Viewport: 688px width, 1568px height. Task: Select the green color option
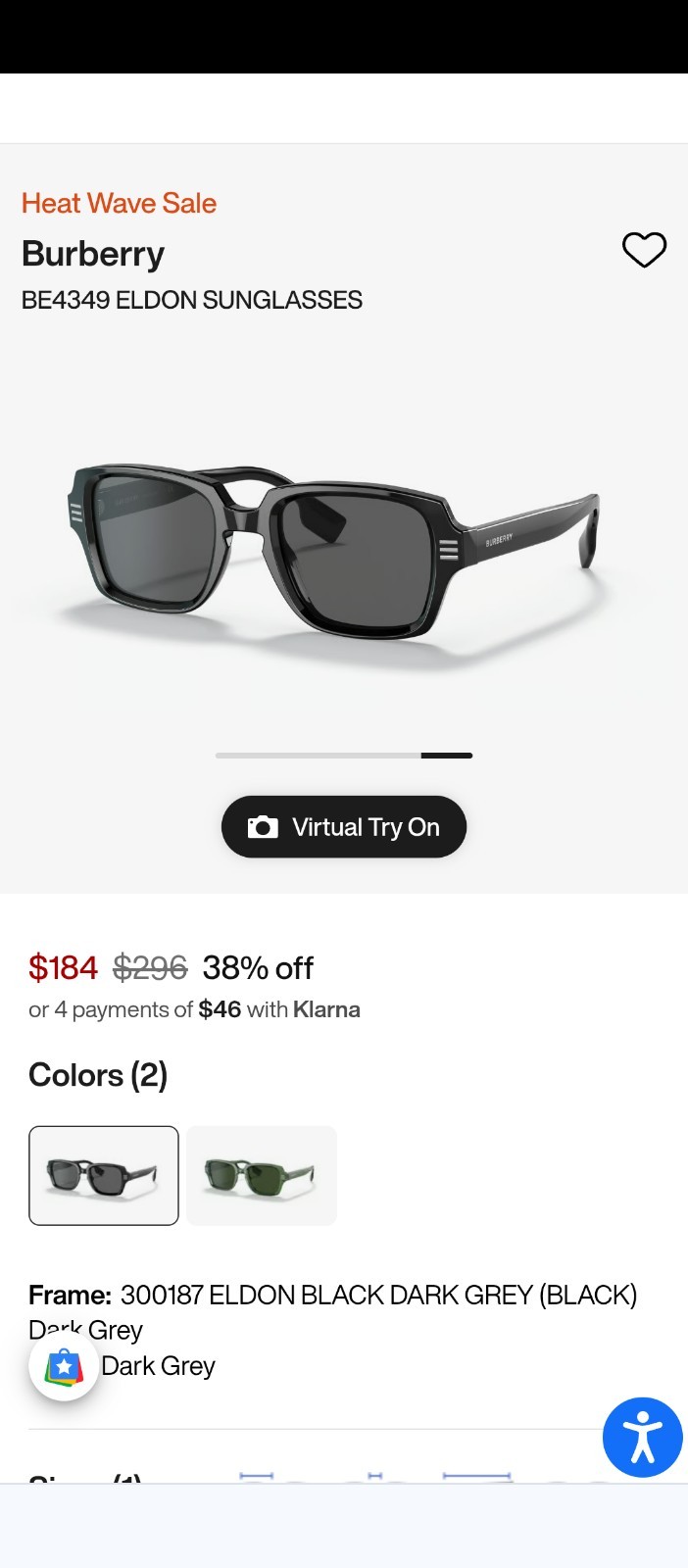(262, 1175)
